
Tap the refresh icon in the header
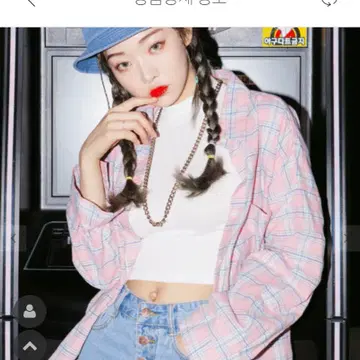pos(329,2)
